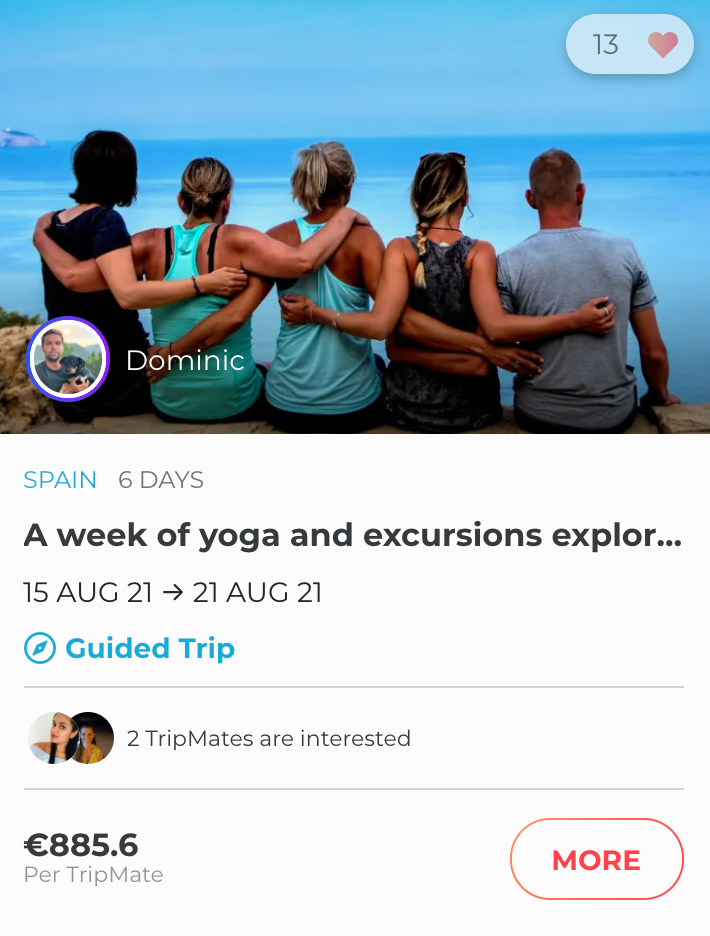Tap the MORE button
Screen dimensions: 710x936
coord(596,860)
